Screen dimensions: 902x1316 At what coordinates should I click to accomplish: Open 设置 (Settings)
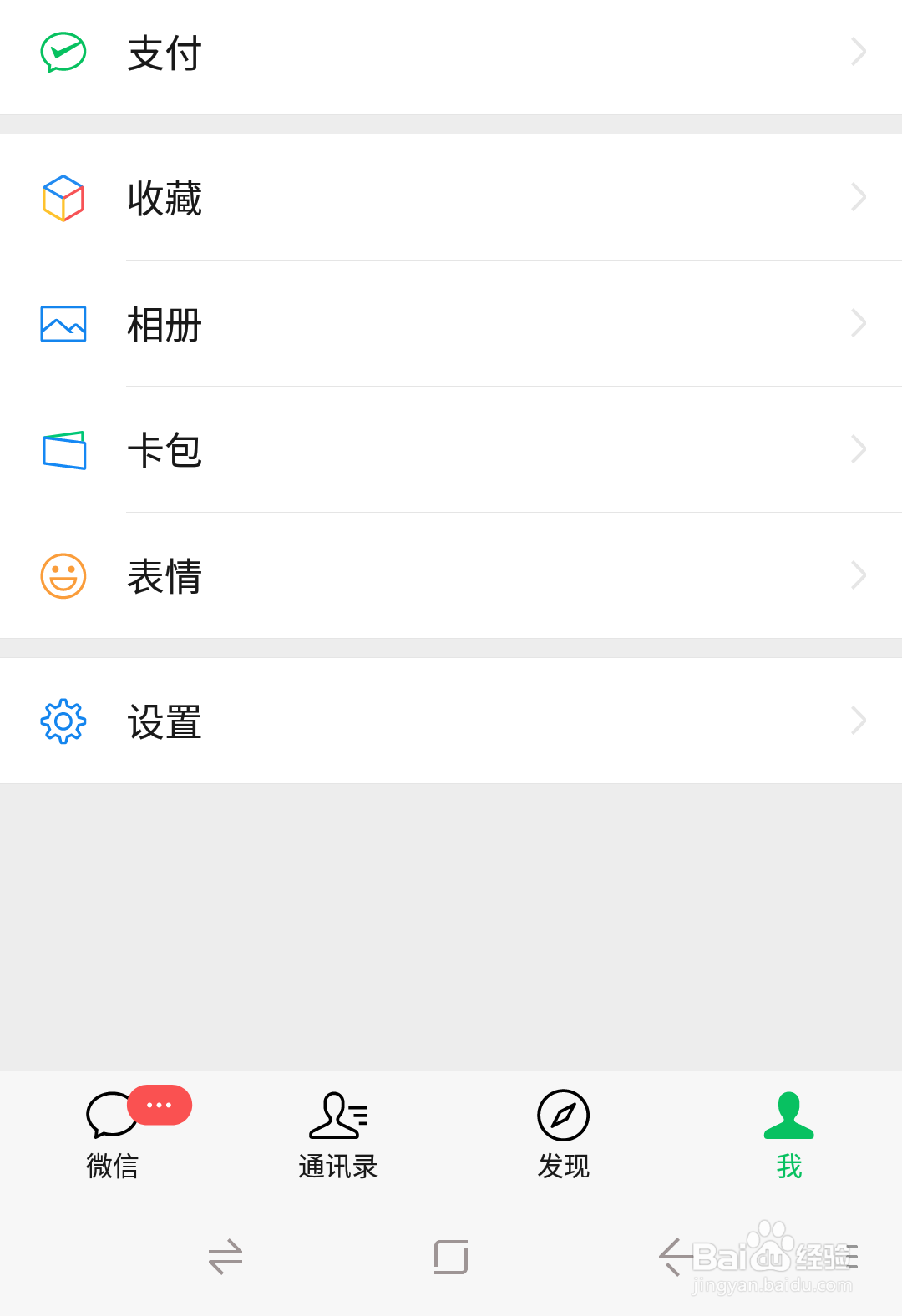click(451, 721)
